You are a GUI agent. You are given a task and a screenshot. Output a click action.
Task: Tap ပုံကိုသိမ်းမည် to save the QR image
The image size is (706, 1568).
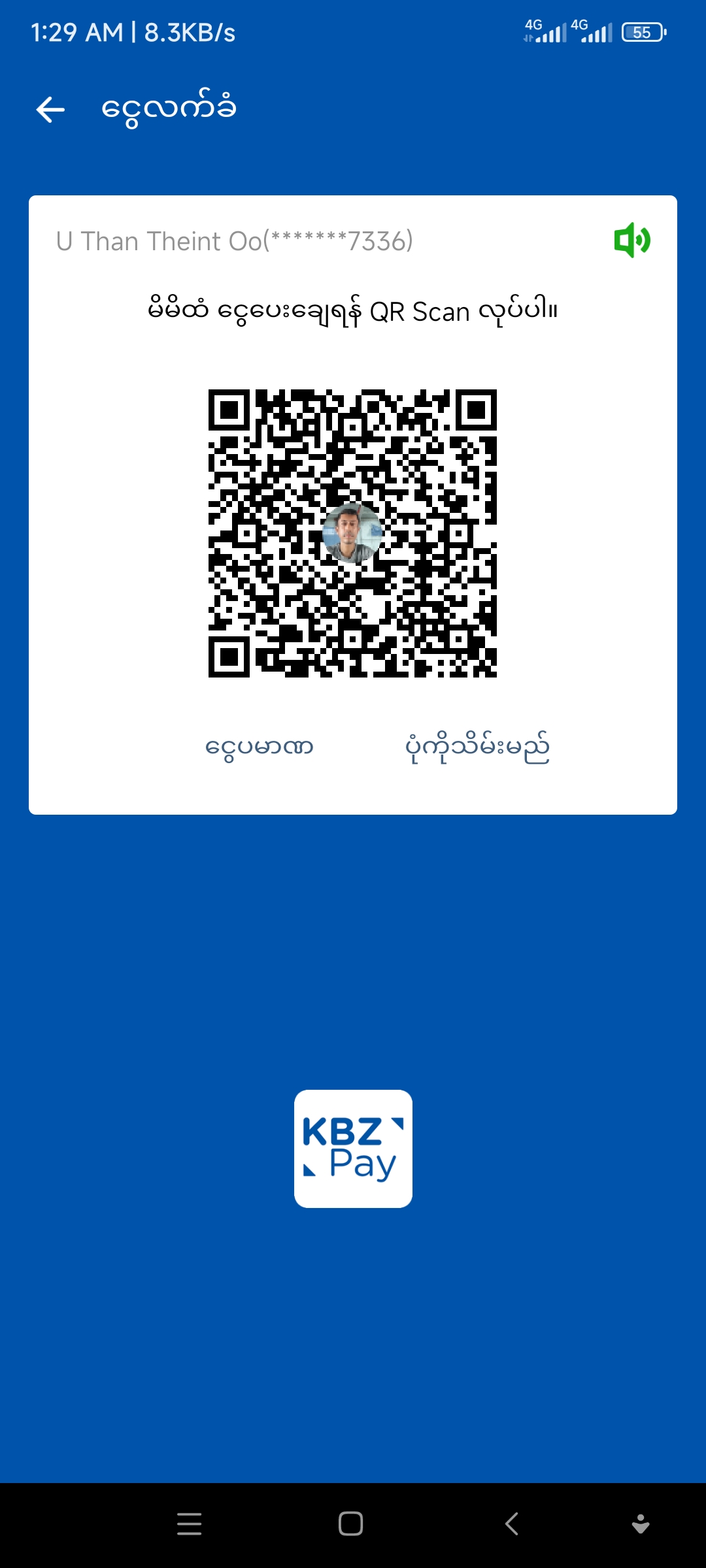pyautogui.click(x=477, y=747)
